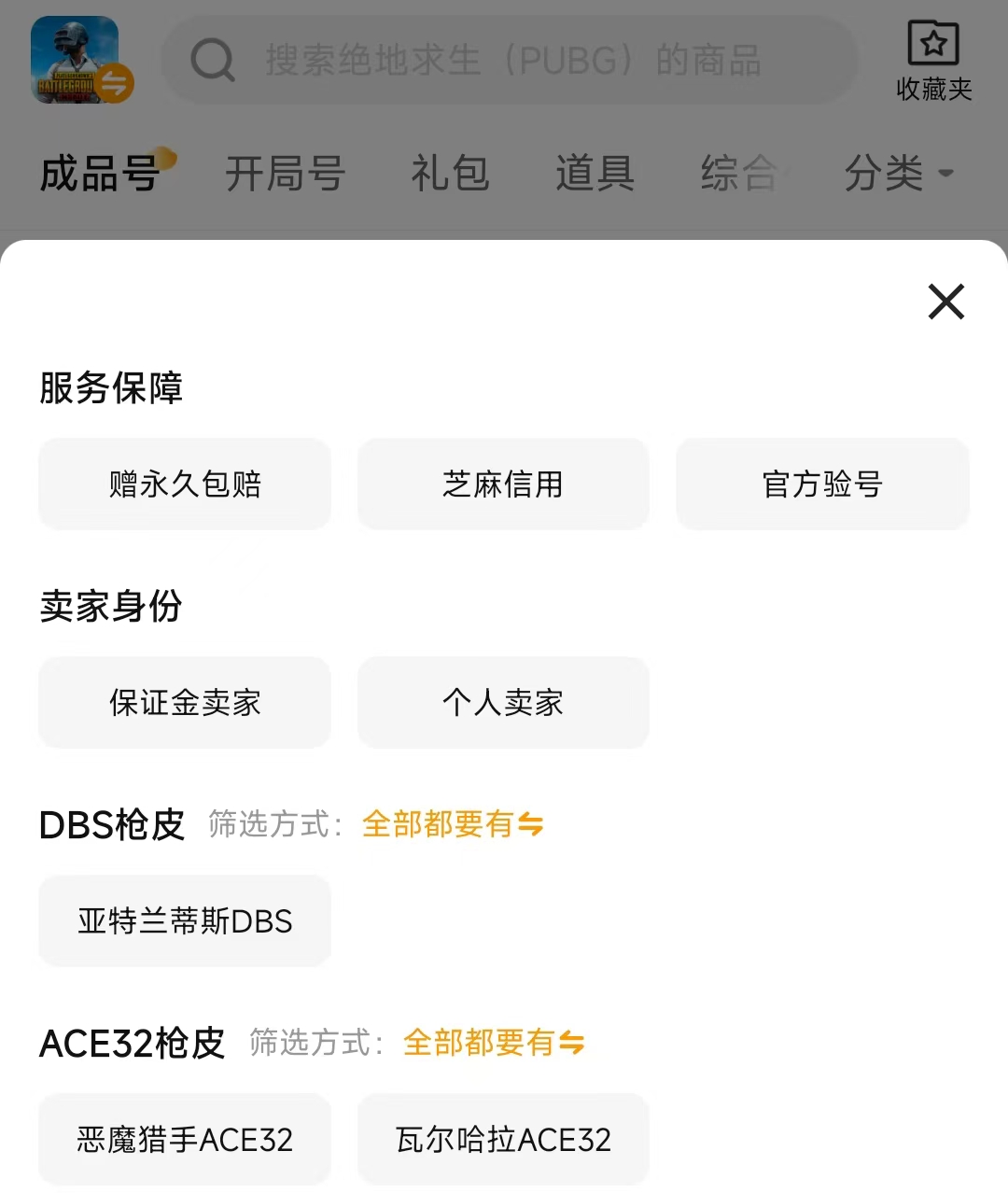Select the 亚特兰蒂斯DBS skin
1008x1193 pixels.
185,921
